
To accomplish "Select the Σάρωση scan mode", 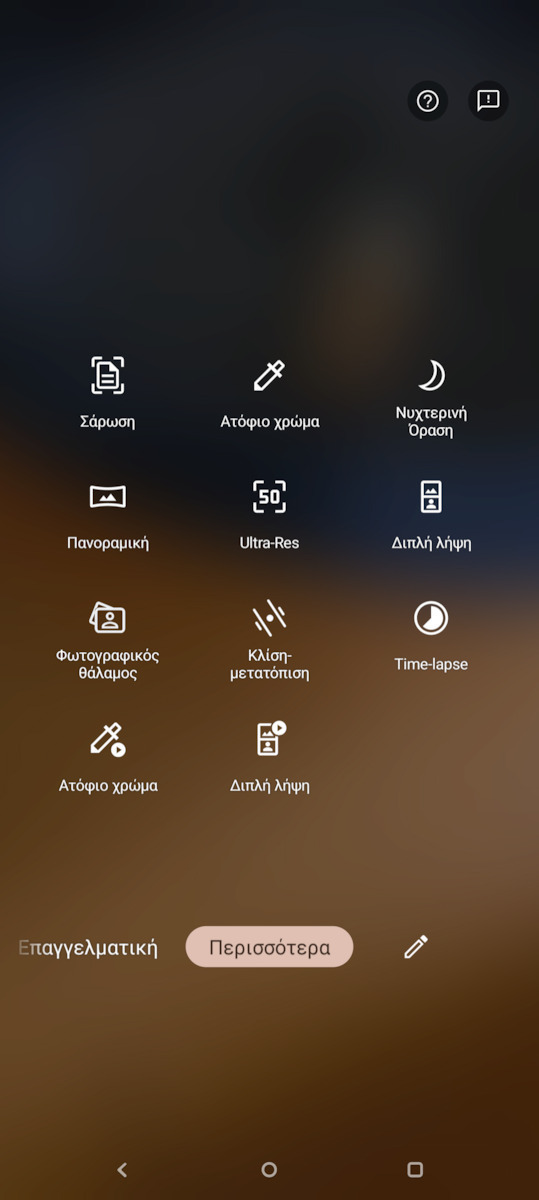I will (x=107, y=393).
